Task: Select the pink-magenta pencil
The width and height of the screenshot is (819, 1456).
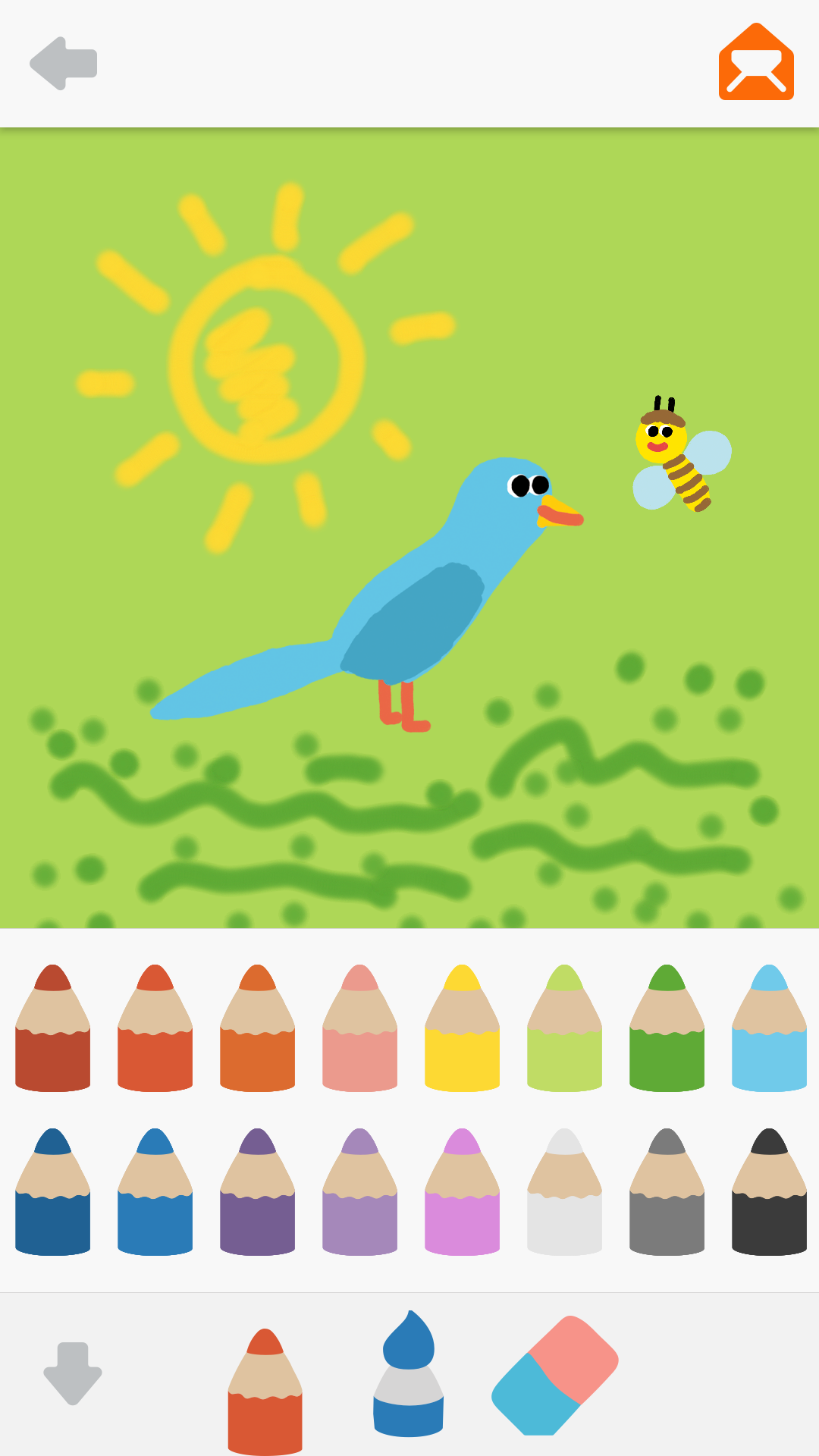Action: tap(463, 1194)
